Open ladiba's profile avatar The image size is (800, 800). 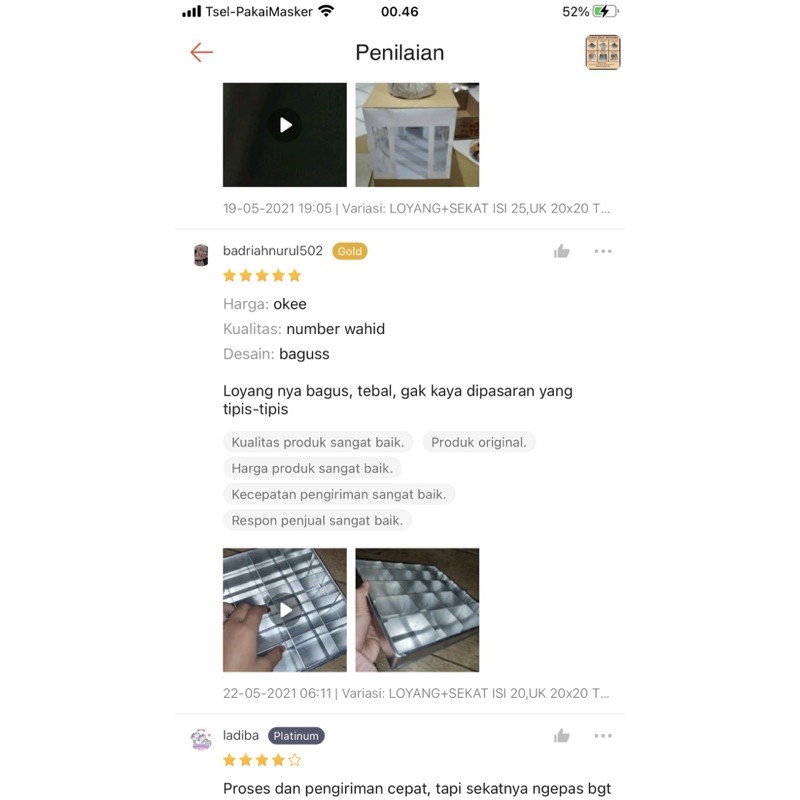click(201, 740)
